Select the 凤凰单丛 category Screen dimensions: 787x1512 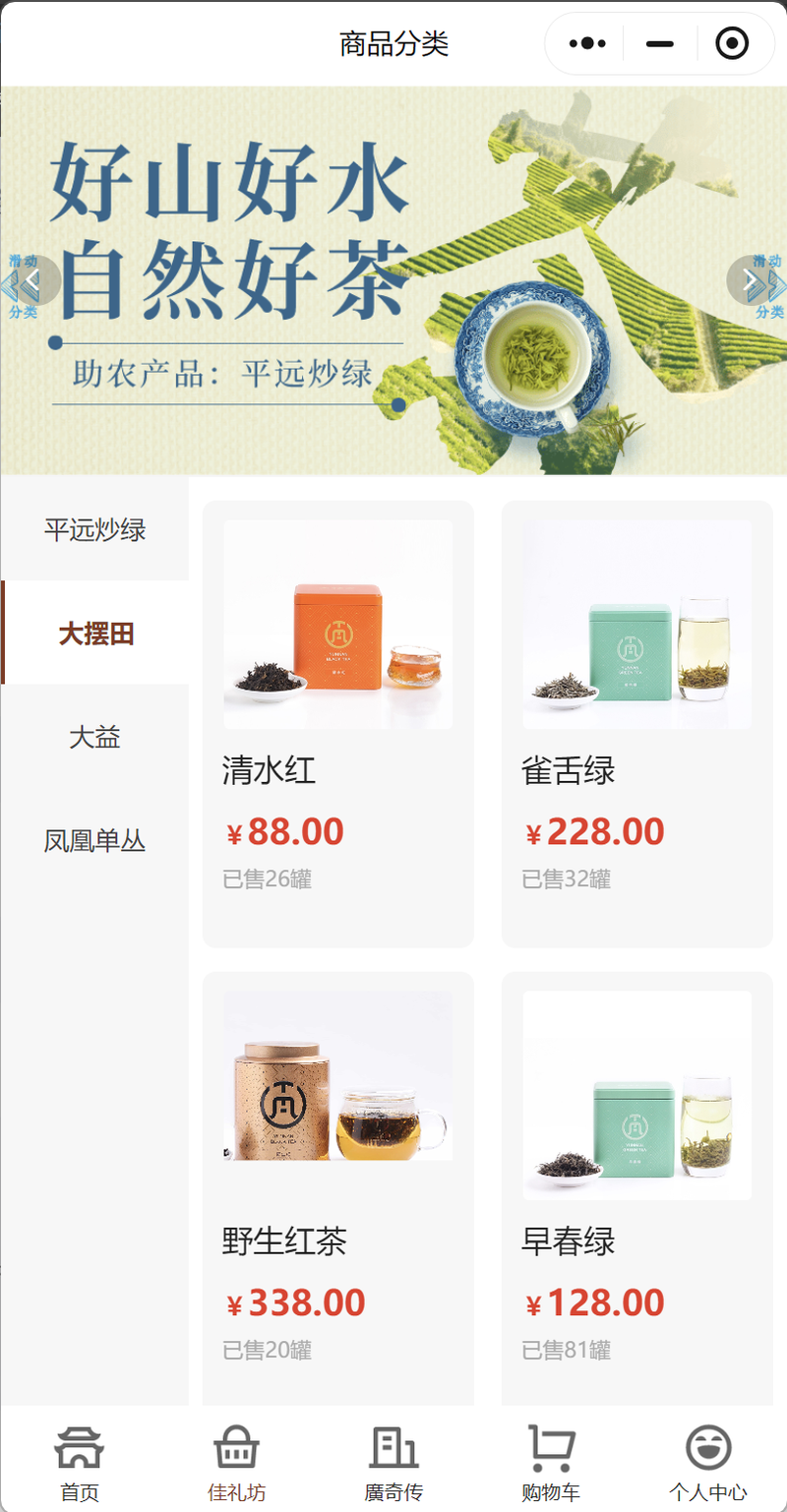tap(94, 841)
